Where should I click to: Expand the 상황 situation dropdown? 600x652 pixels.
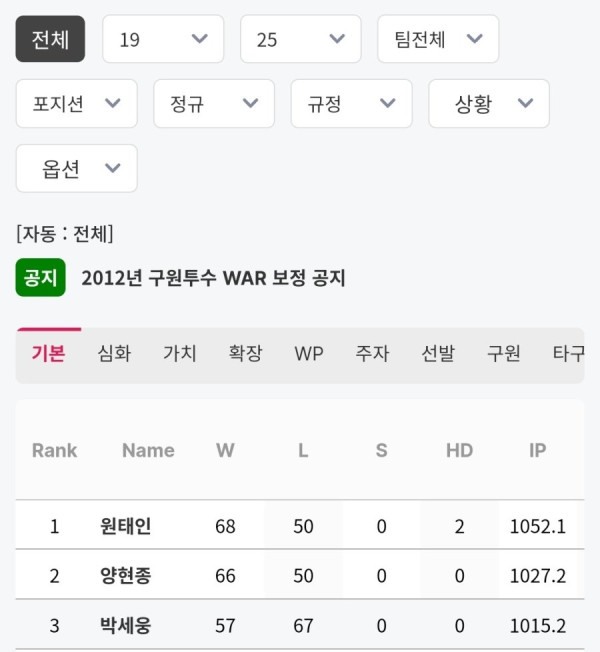pyautogui.click(x=489, y=103)
